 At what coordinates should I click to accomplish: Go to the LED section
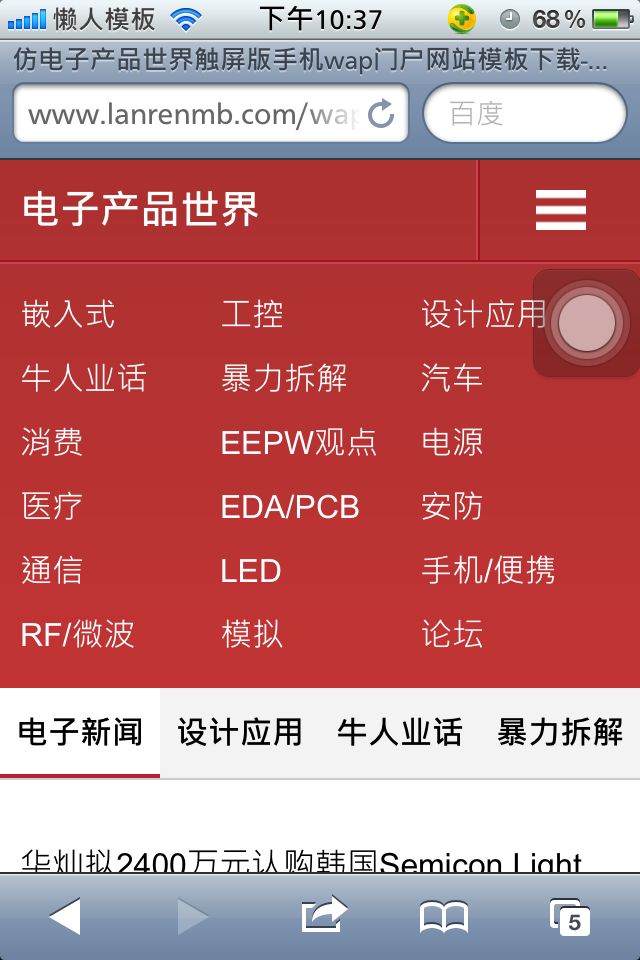tap(251, 571)
